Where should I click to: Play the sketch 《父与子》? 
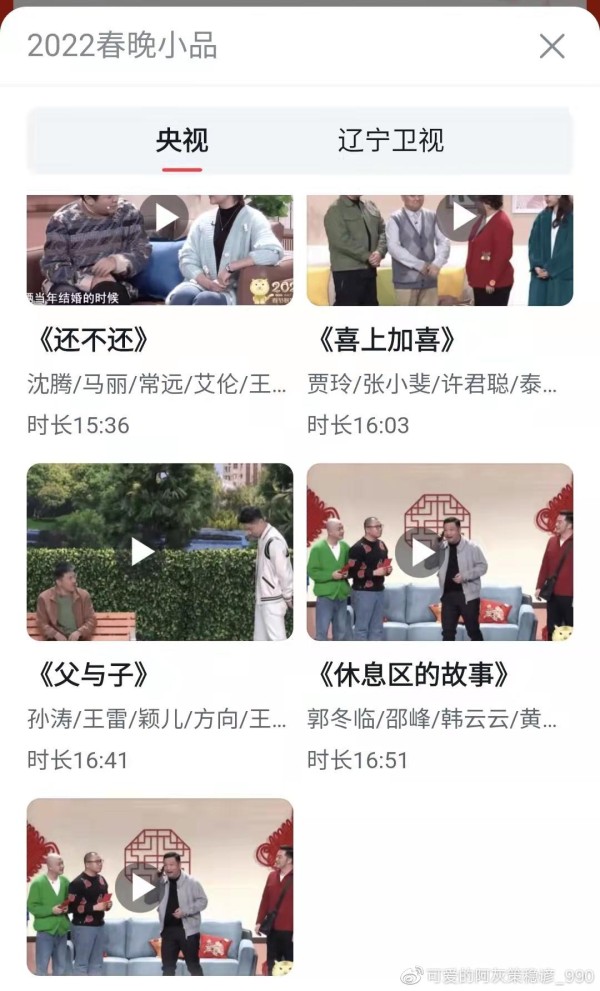[143, 551]
